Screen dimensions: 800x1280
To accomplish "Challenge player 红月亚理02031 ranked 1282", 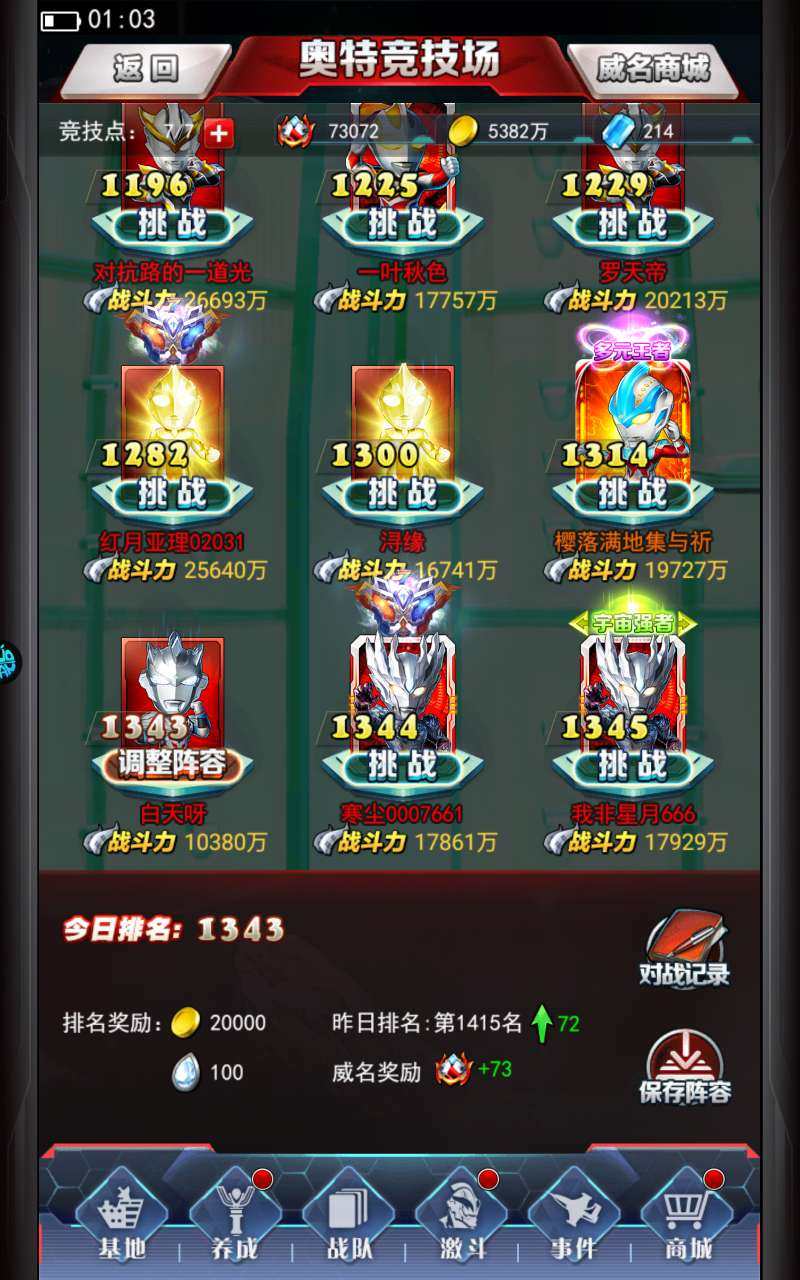I will [x=173, y=493].
